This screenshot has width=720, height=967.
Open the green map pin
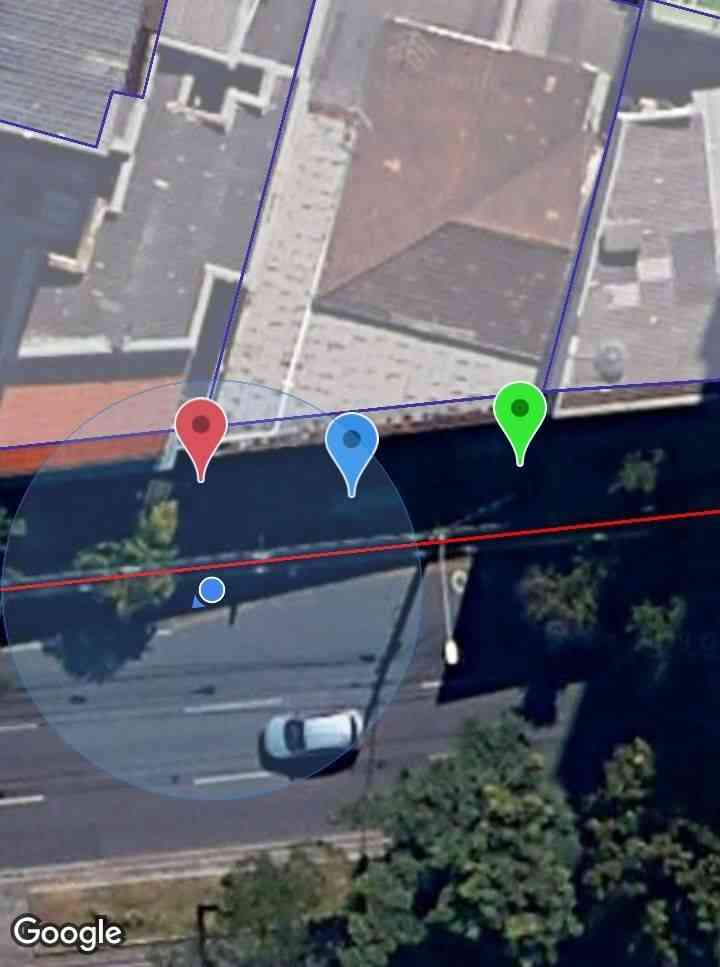520,412
